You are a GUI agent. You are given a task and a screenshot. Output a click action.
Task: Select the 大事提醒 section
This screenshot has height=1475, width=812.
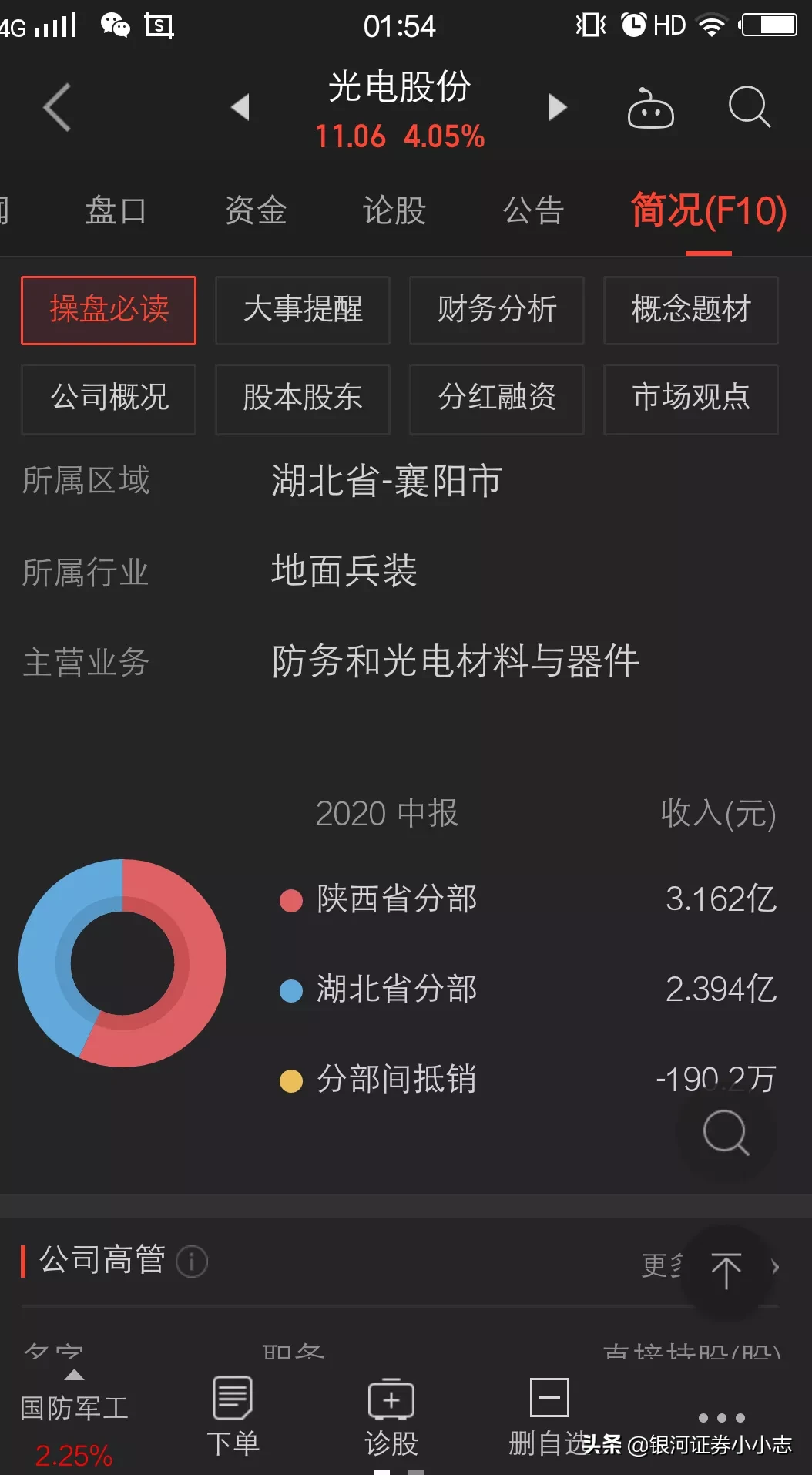tap(303, 310)
